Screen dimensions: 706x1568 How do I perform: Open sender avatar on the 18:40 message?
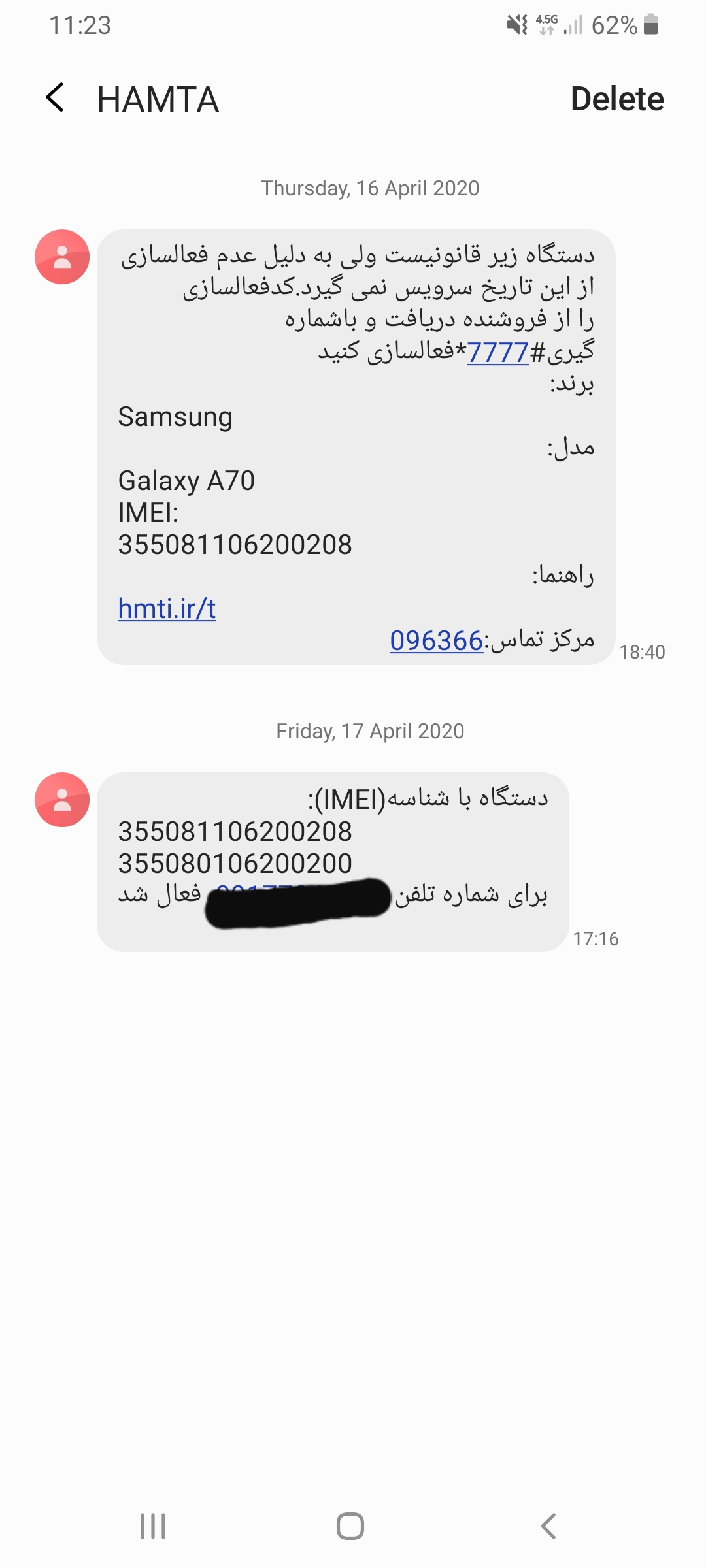(x=62, y=257)
